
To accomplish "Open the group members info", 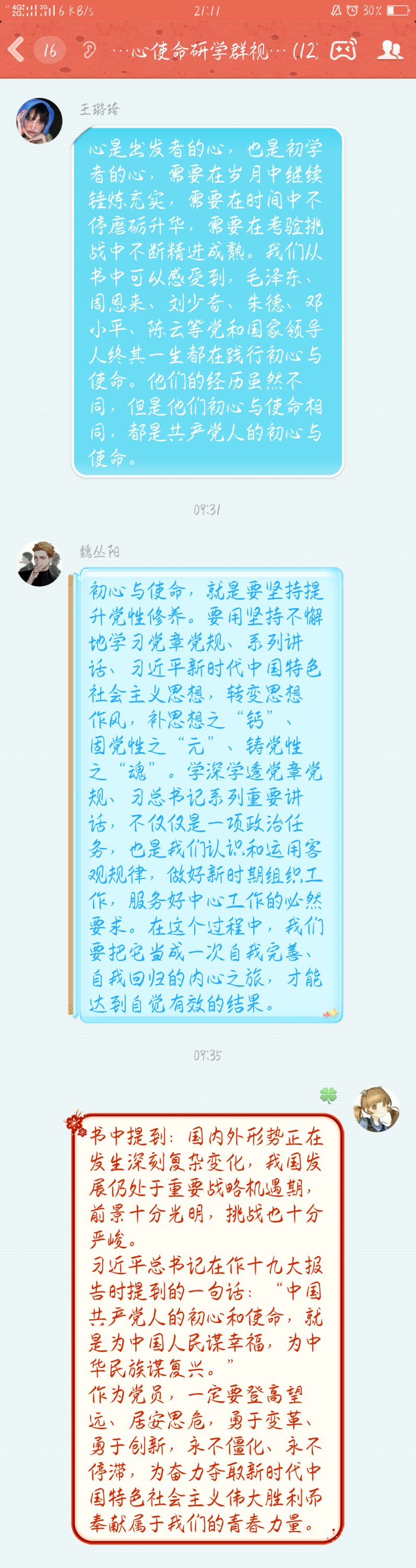I will click(390, 50).
